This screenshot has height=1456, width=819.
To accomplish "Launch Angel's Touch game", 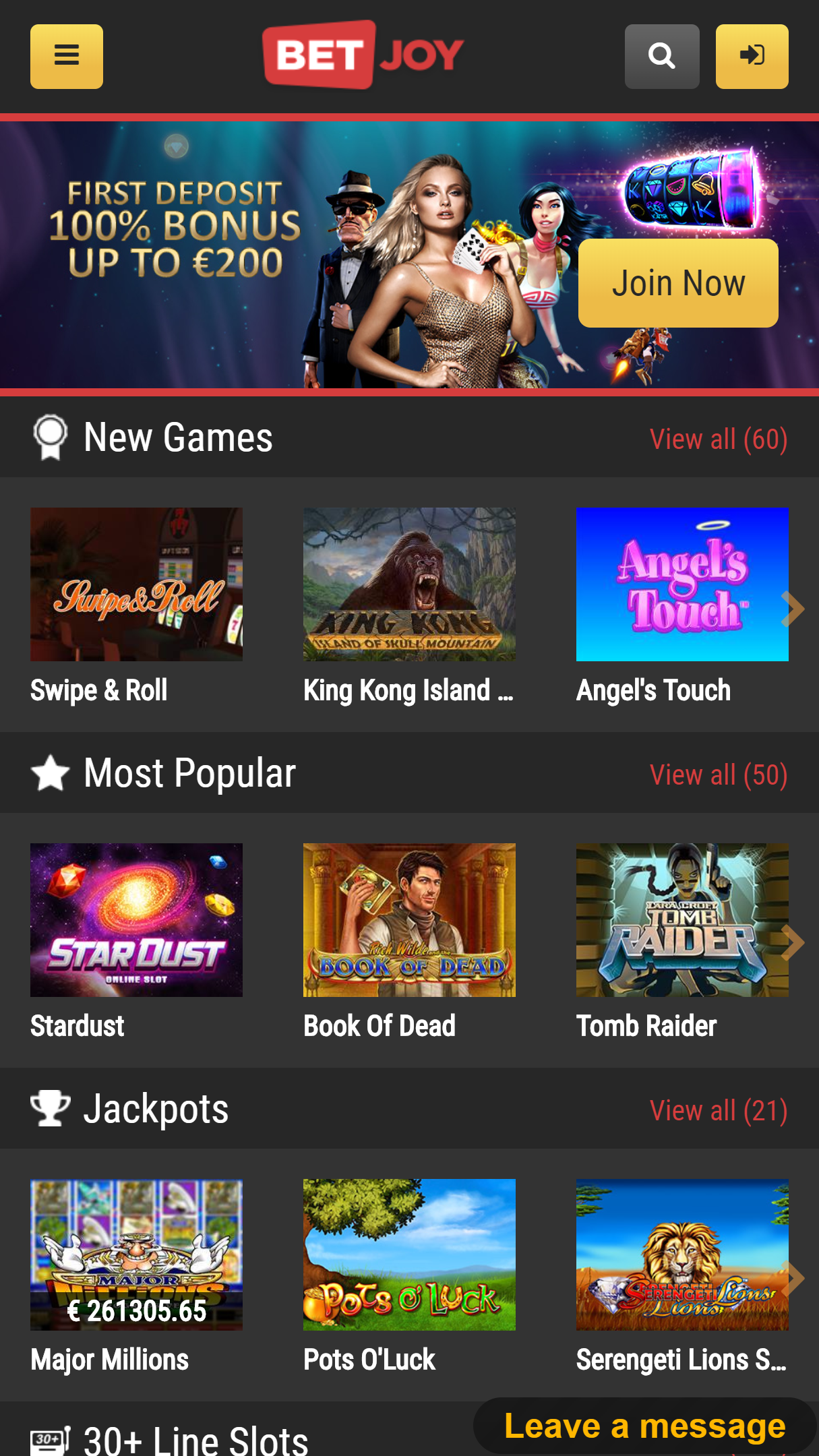I will click(682, 584).
